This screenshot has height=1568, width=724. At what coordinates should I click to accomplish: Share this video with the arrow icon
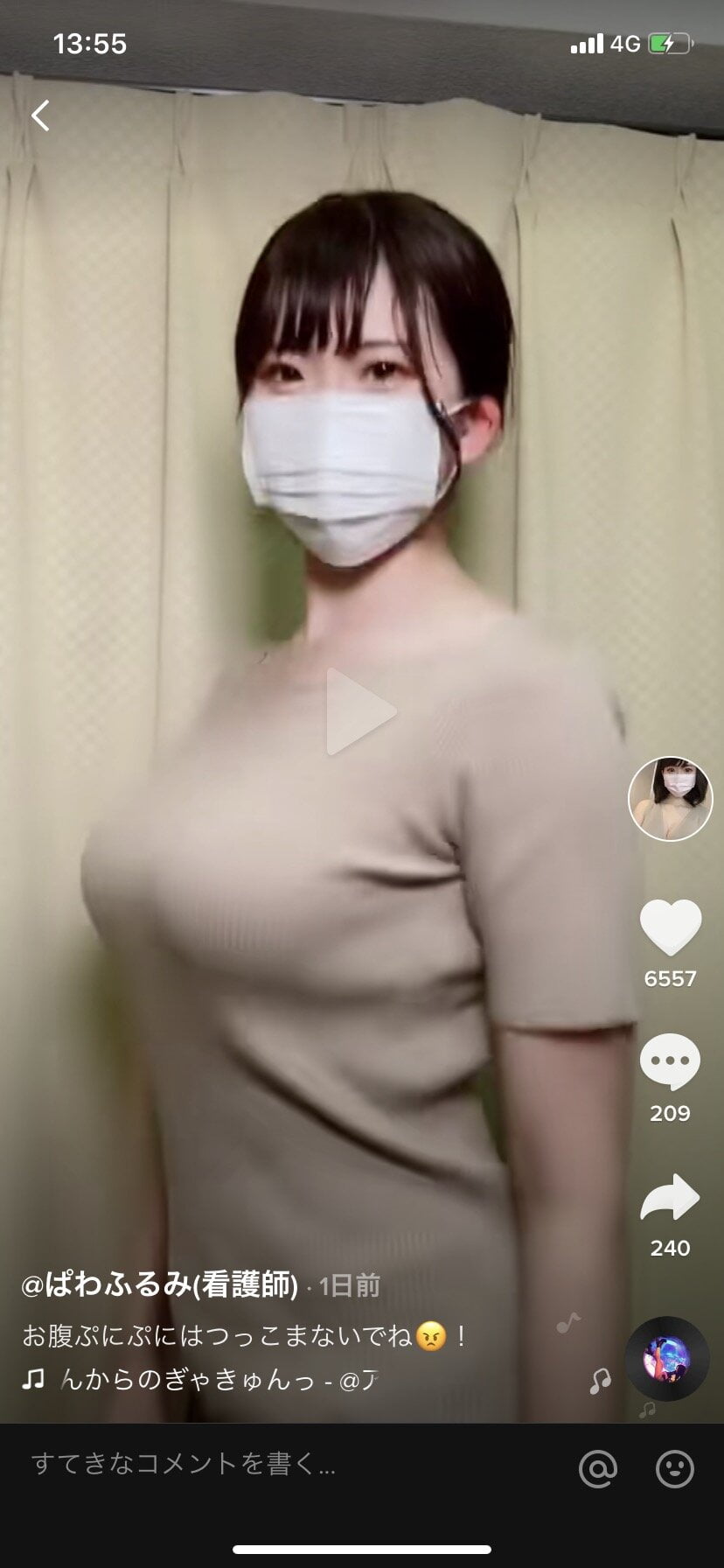click(x=670, y=1199)
